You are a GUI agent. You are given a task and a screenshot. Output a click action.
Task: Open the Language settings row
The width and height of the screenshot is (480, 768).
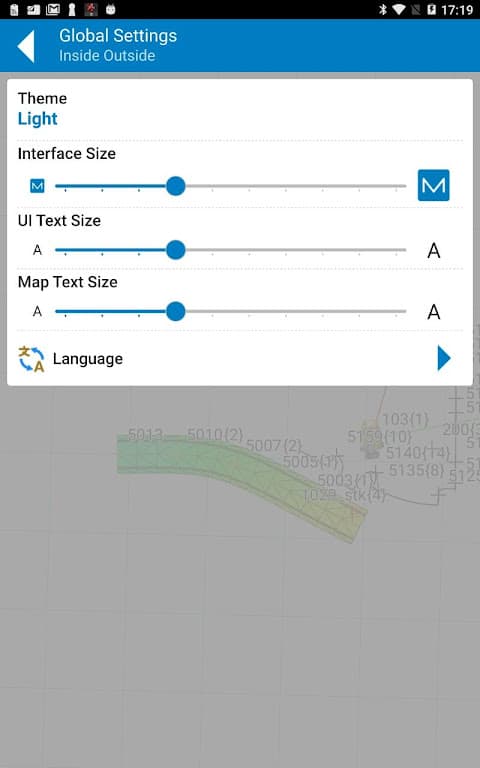240,359
